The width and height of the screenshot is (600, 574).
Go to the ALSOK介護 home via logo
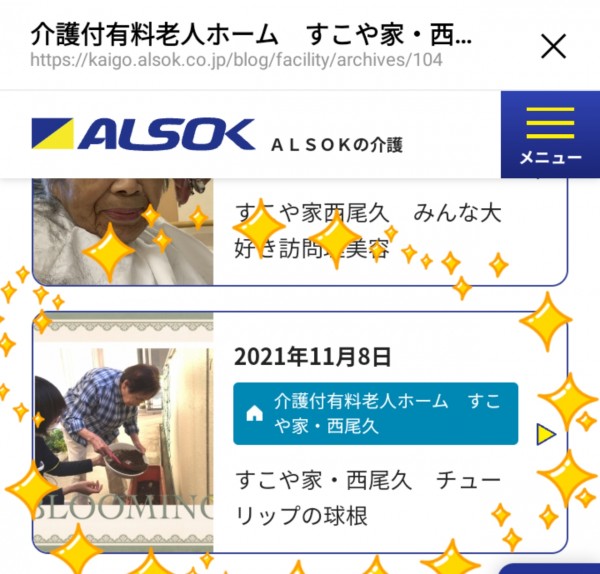click(144, 135)
